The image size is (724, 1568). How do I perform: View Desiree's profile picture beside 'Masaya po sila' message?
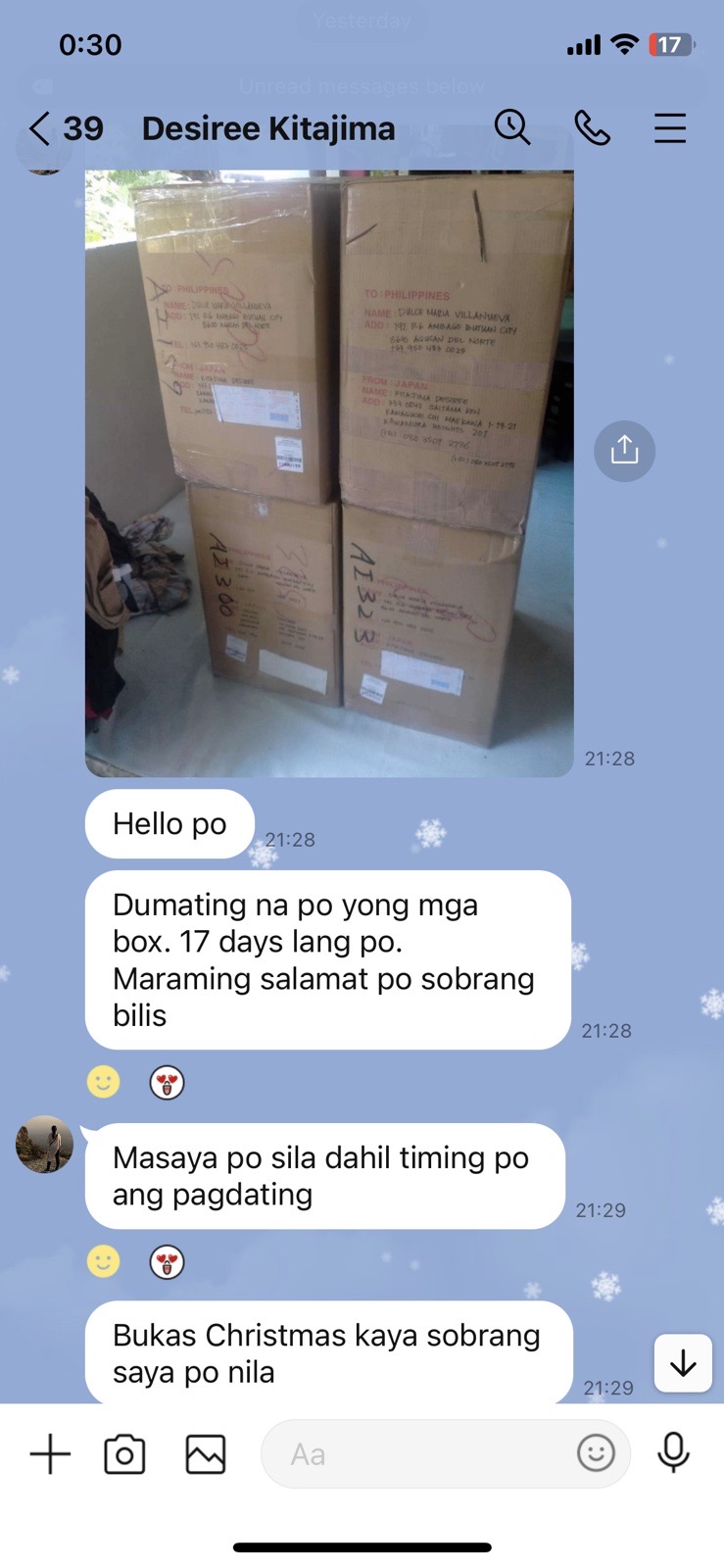click(x=44, y=1144)
